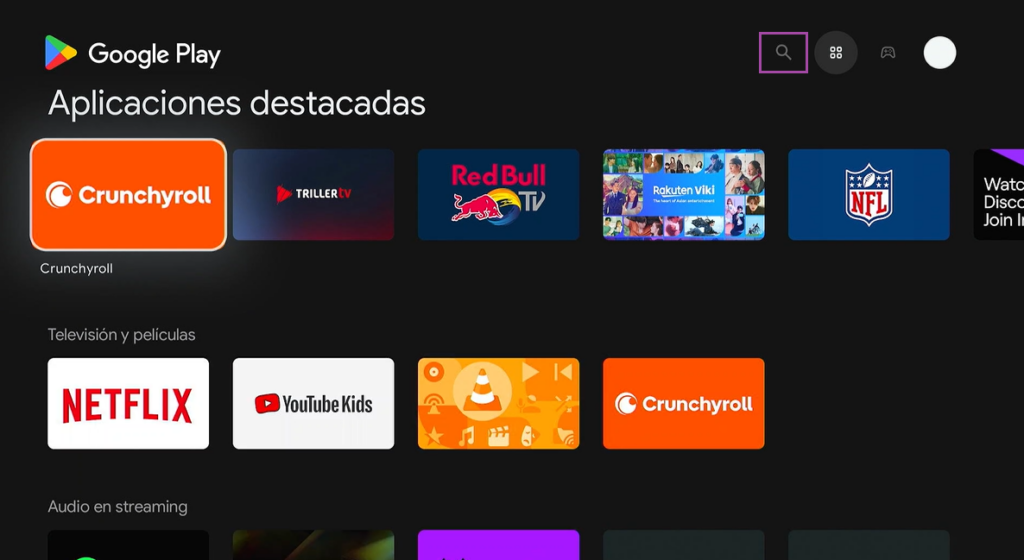Open the YouTube Kids tile
This screenshot has height=560, width=1024.
pyautogui.click(x=313, y=404)
